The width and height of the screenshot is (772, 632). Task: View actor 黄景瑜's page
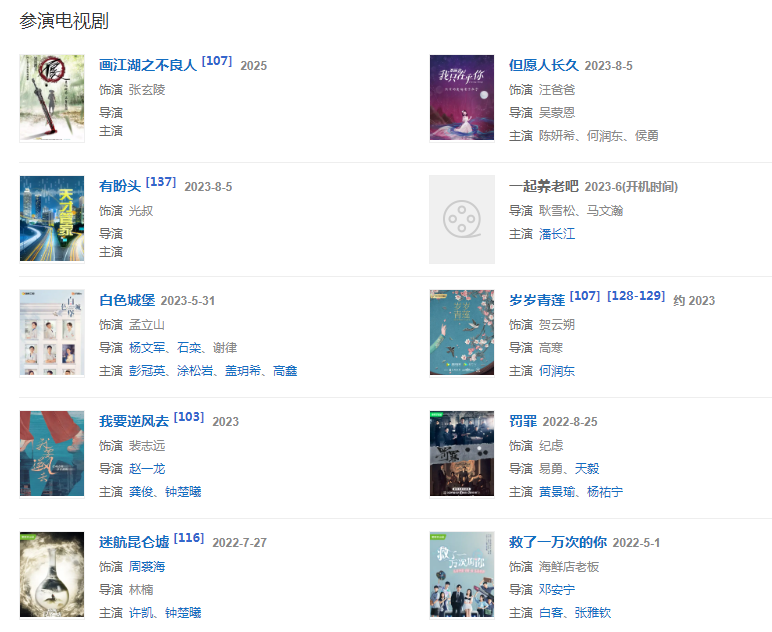[x=554, y=491]
